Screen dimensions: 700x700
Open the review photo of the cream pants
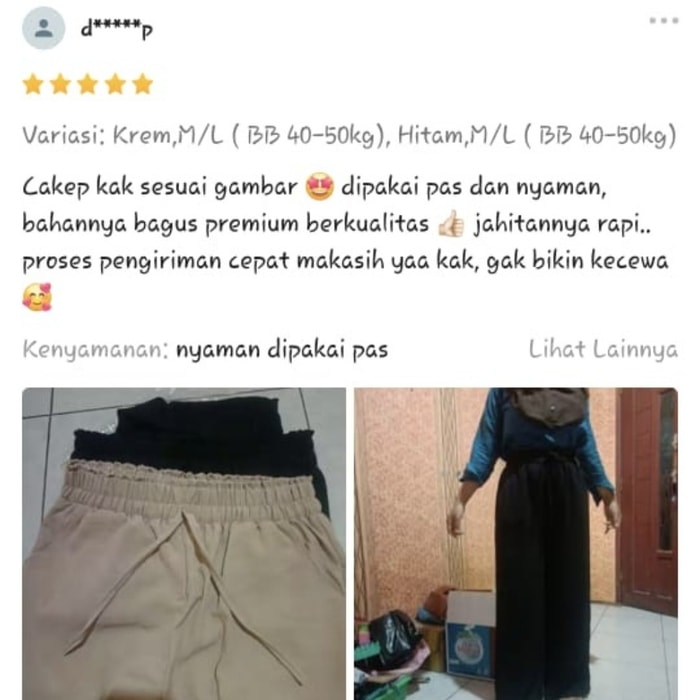click(184, 543)
